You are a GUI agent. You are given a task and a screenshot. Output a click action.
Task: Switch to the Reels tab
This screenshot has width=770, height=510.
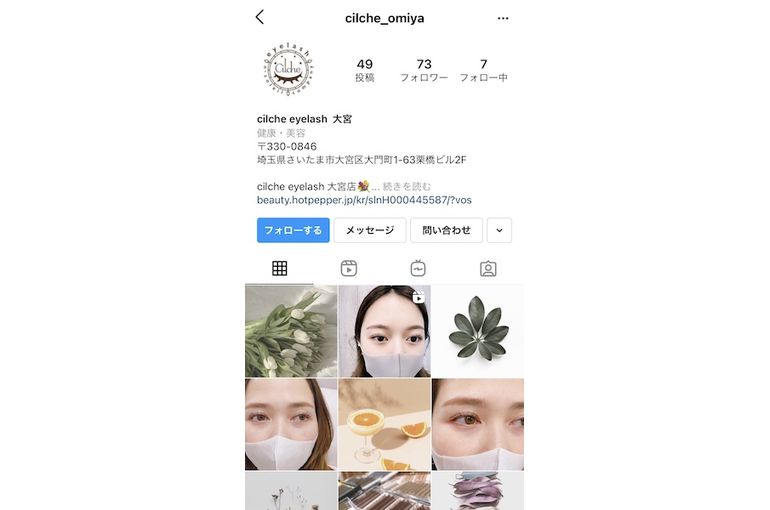tap(349, 268)
